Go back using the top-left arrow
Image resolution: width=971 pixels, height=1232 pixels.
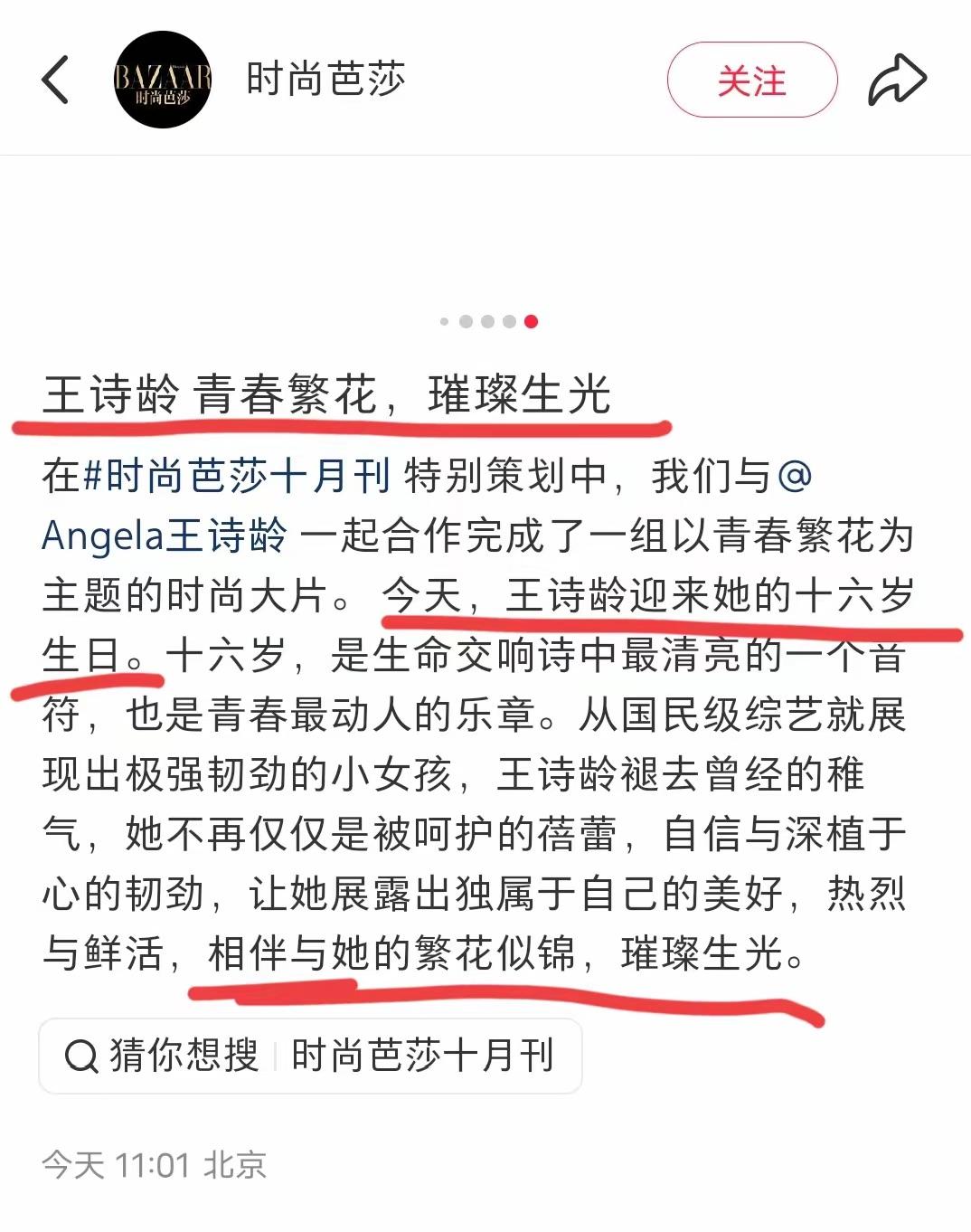(x=56, y=80)
